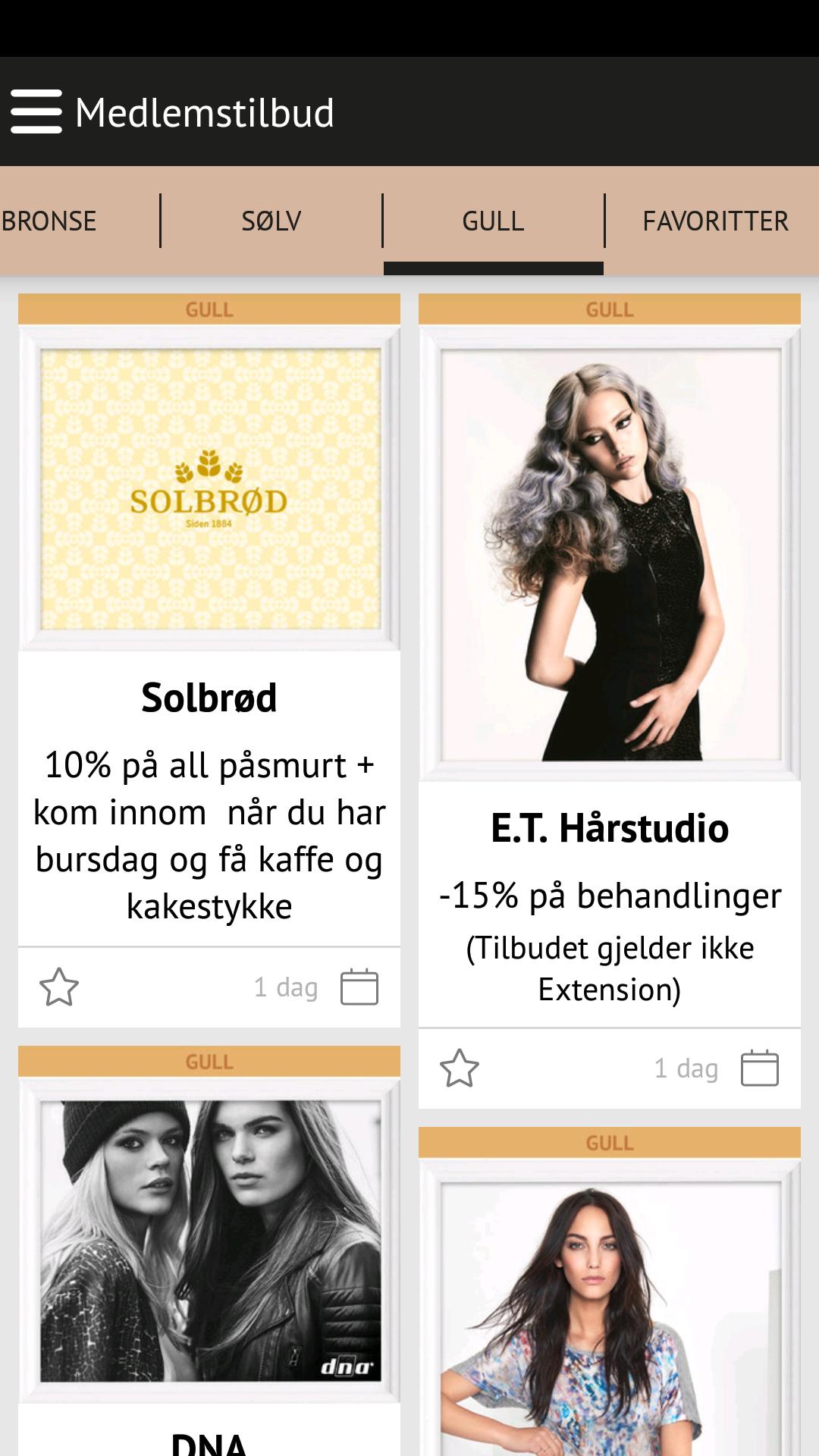This screenshot has height=1456, width=819.
Task: Select the GULL tab
Action: pos(493,221)
